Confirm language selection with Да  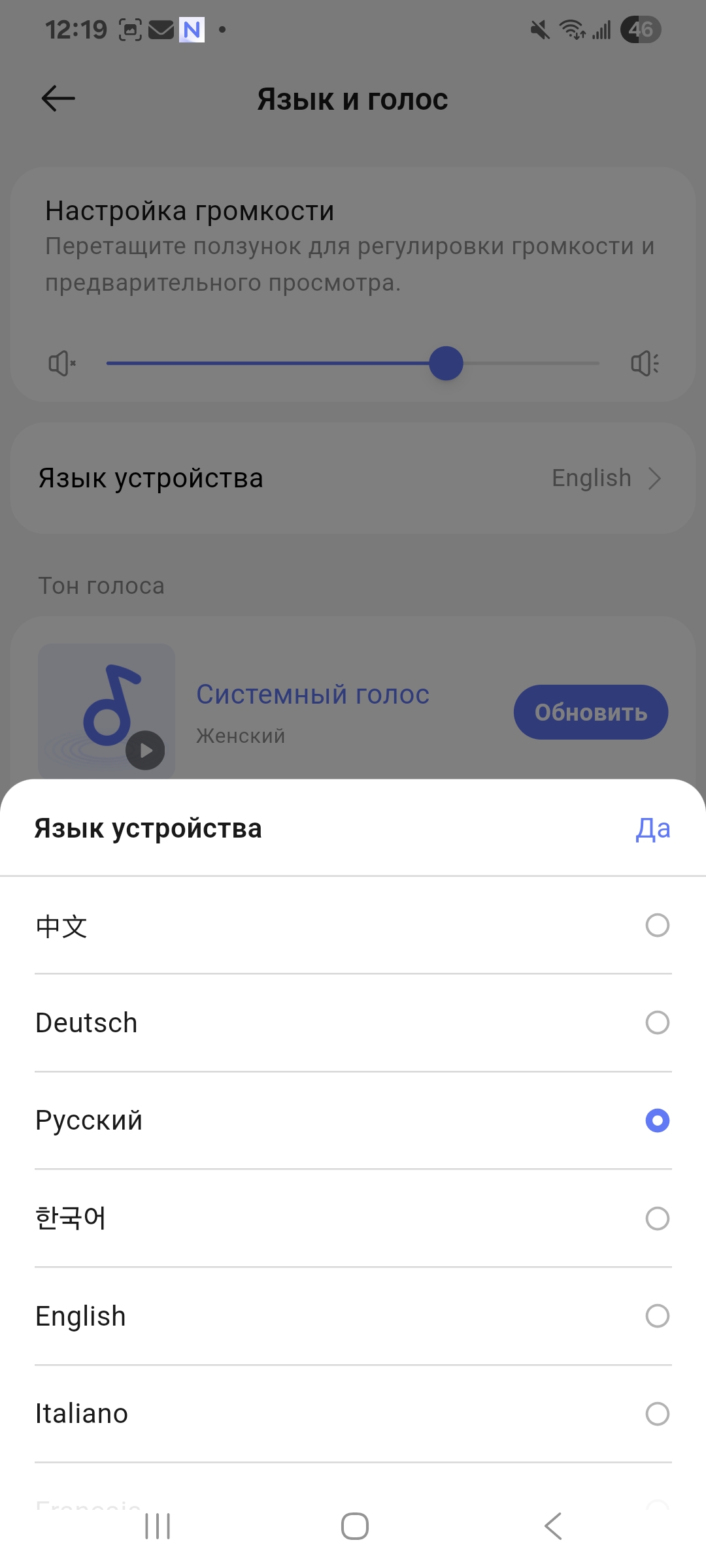652,828
